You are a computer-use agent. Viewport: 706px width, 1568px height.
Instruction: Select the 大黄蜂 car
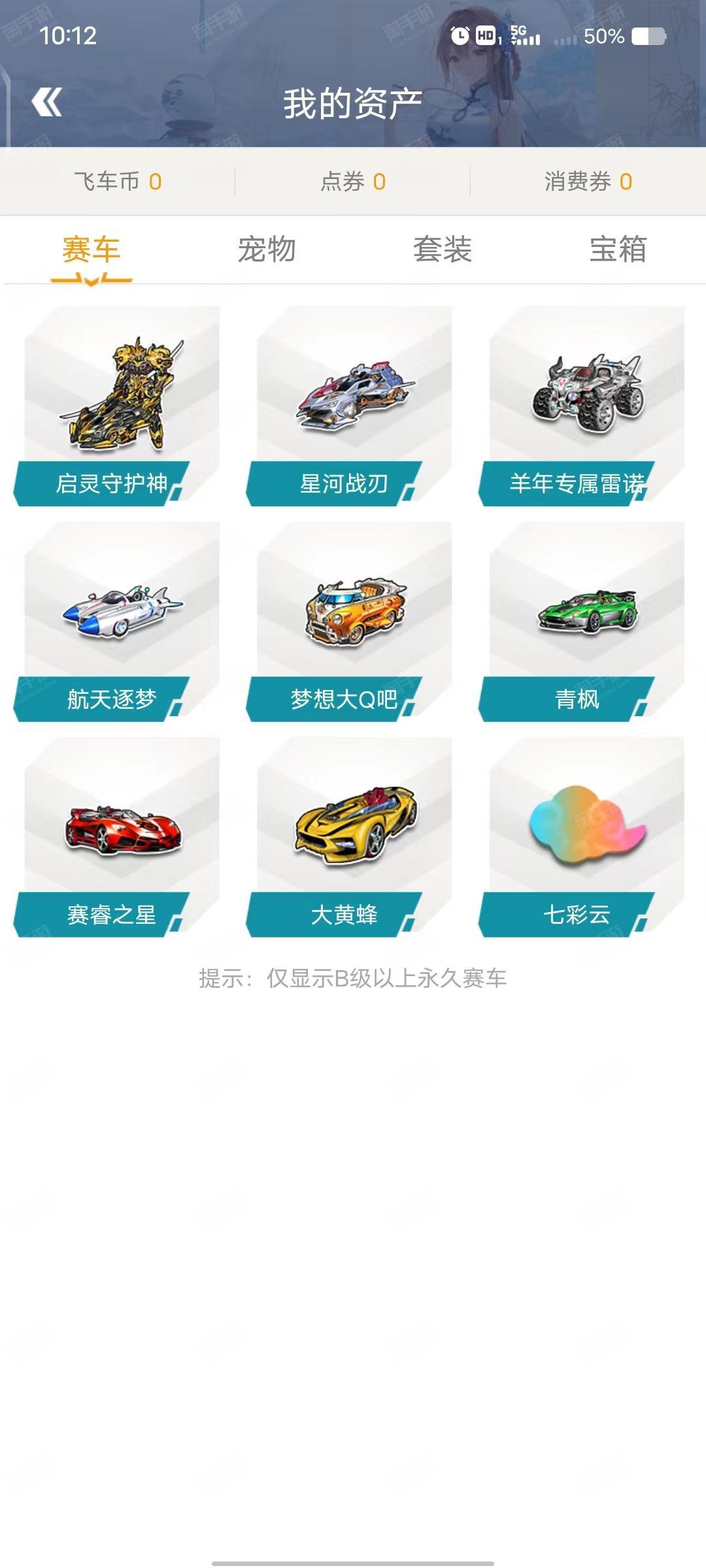pos(349,838)
